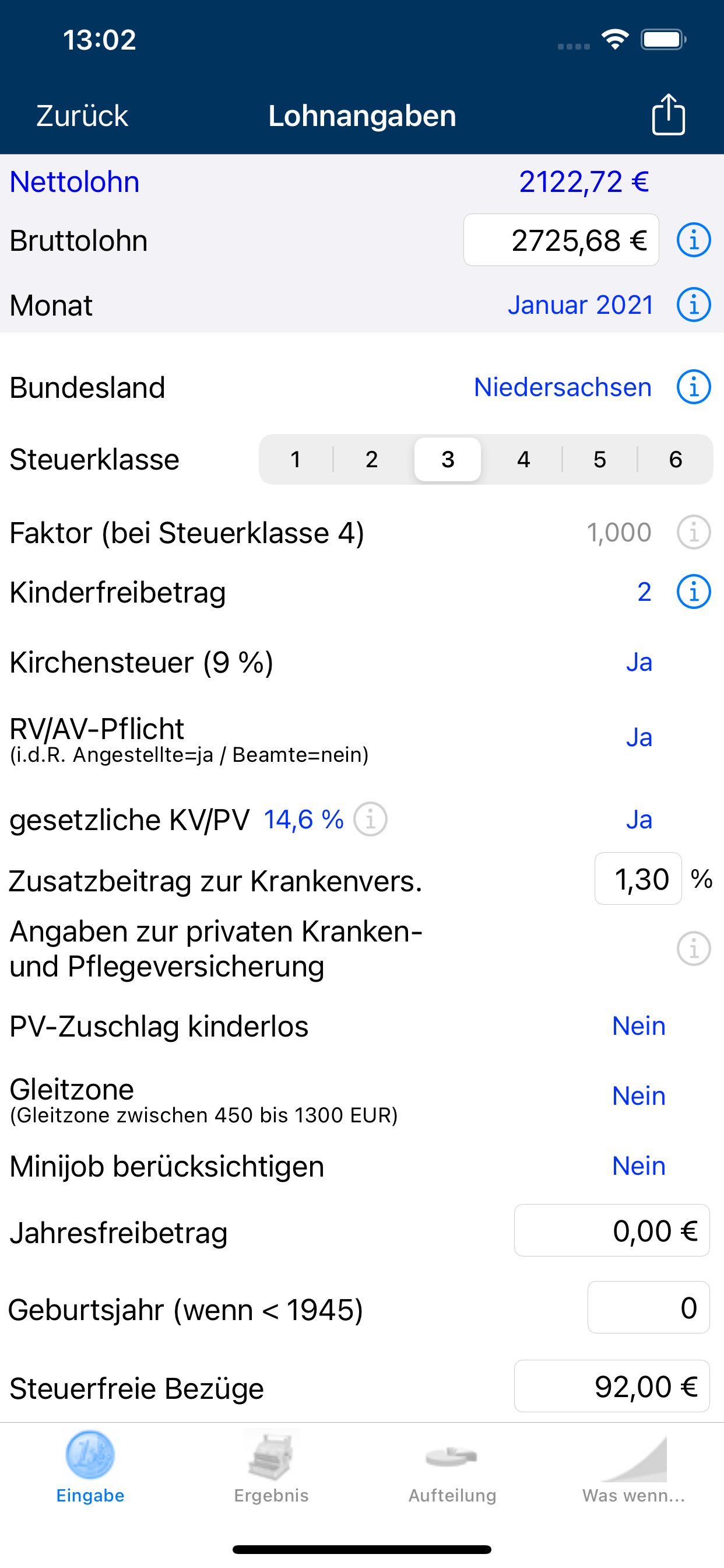Edit Zusatzbeitrag zur Krankenvers. percentage
724x1568 pixels.
[x=638, y=879]
